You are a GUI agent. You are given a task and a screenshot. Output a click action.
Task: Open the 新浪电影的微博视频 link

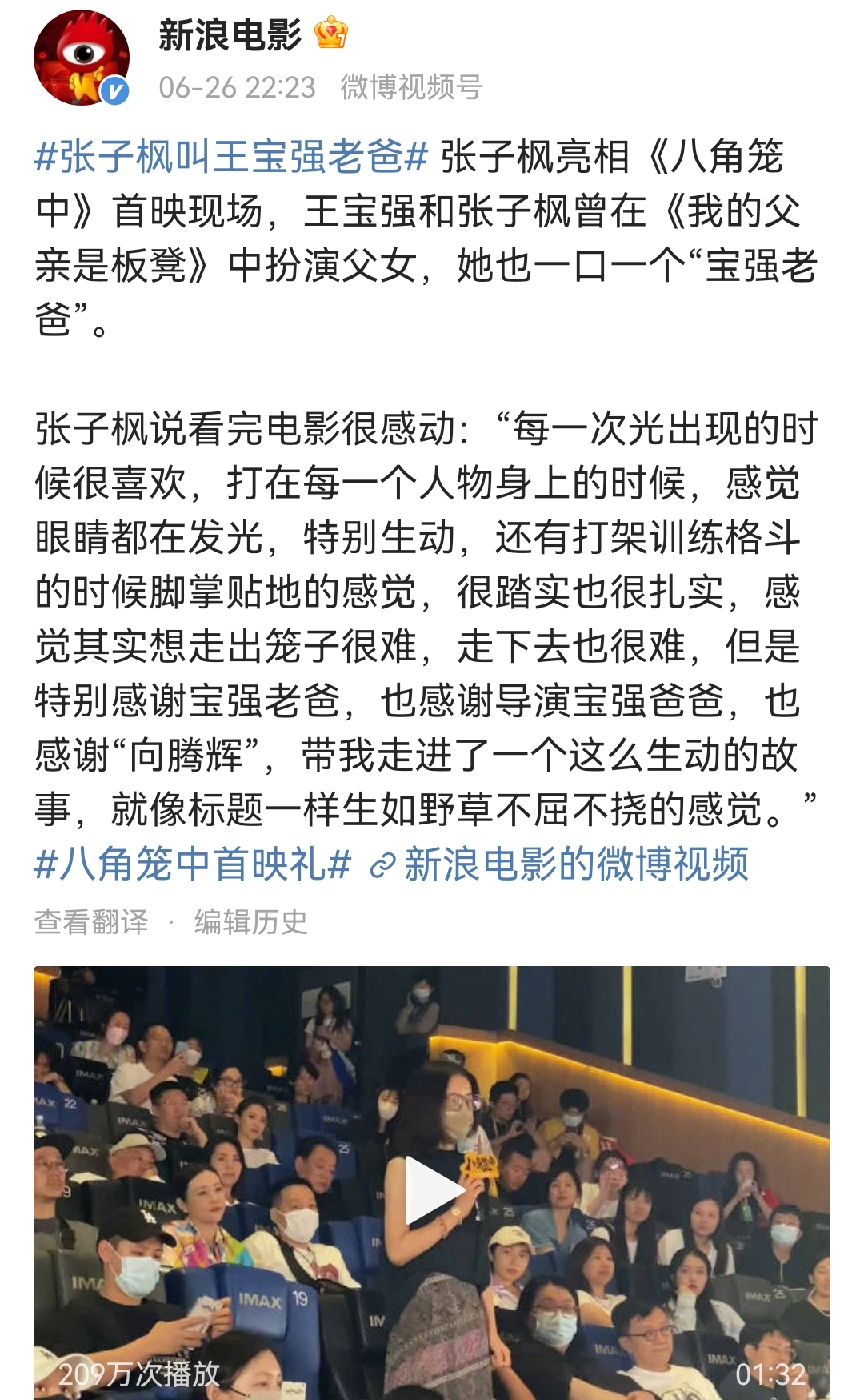(x=558, y=864)
